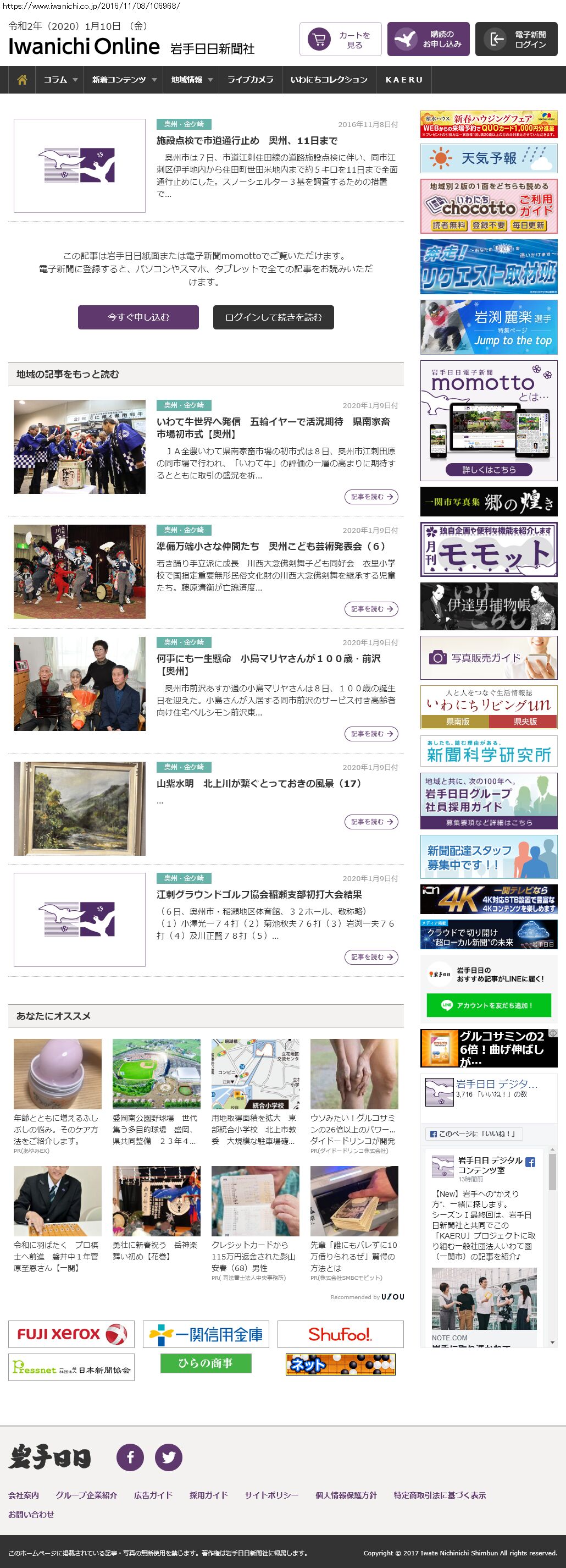This screenshot has height=1568, width=566.
Task: Open 購読のお申し込み subscription button
Action: (428, 39)
